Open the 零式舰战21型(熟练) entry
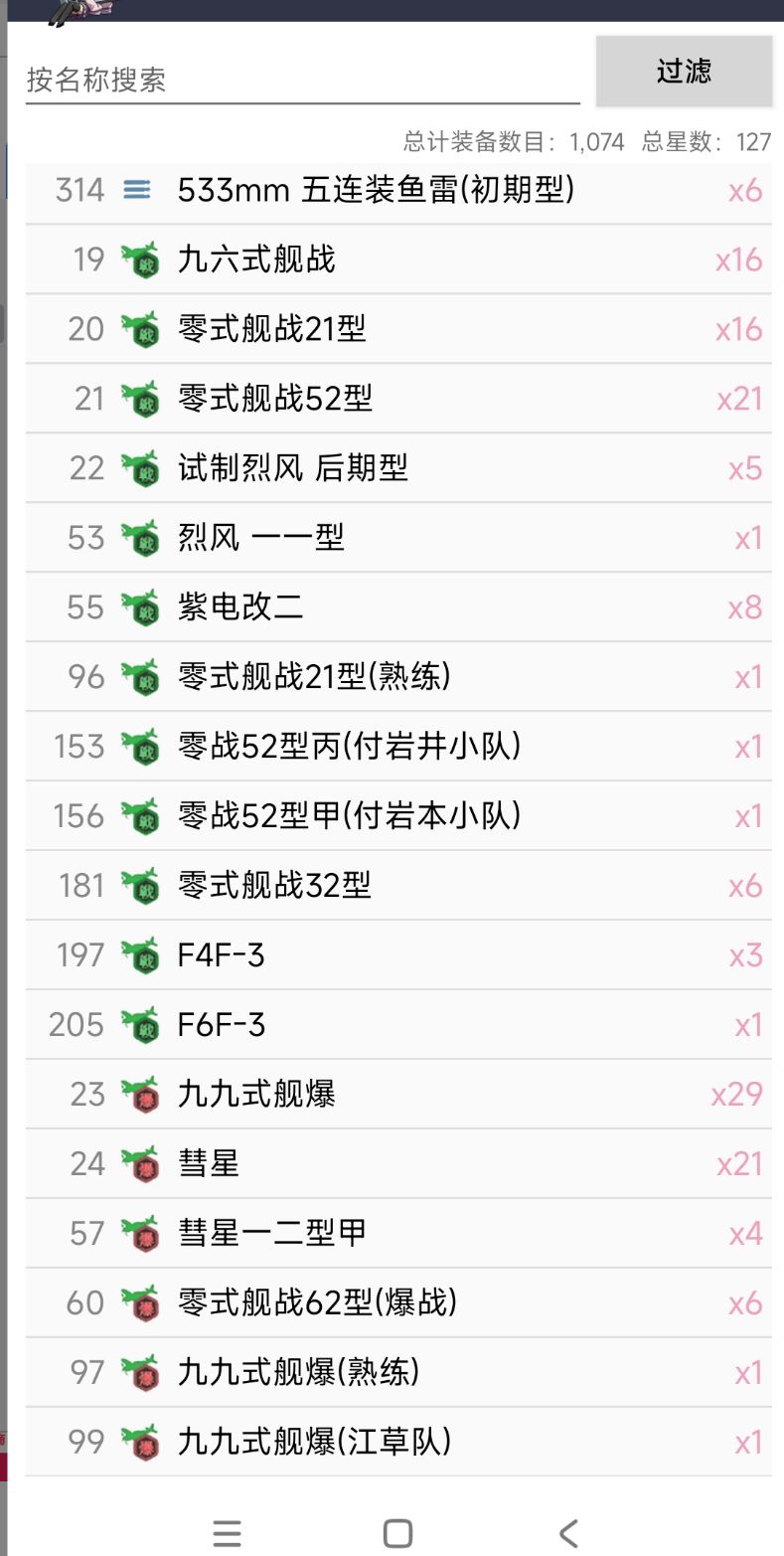The height and width of the screenshot is (1556, 784). [x=397, y=677]
